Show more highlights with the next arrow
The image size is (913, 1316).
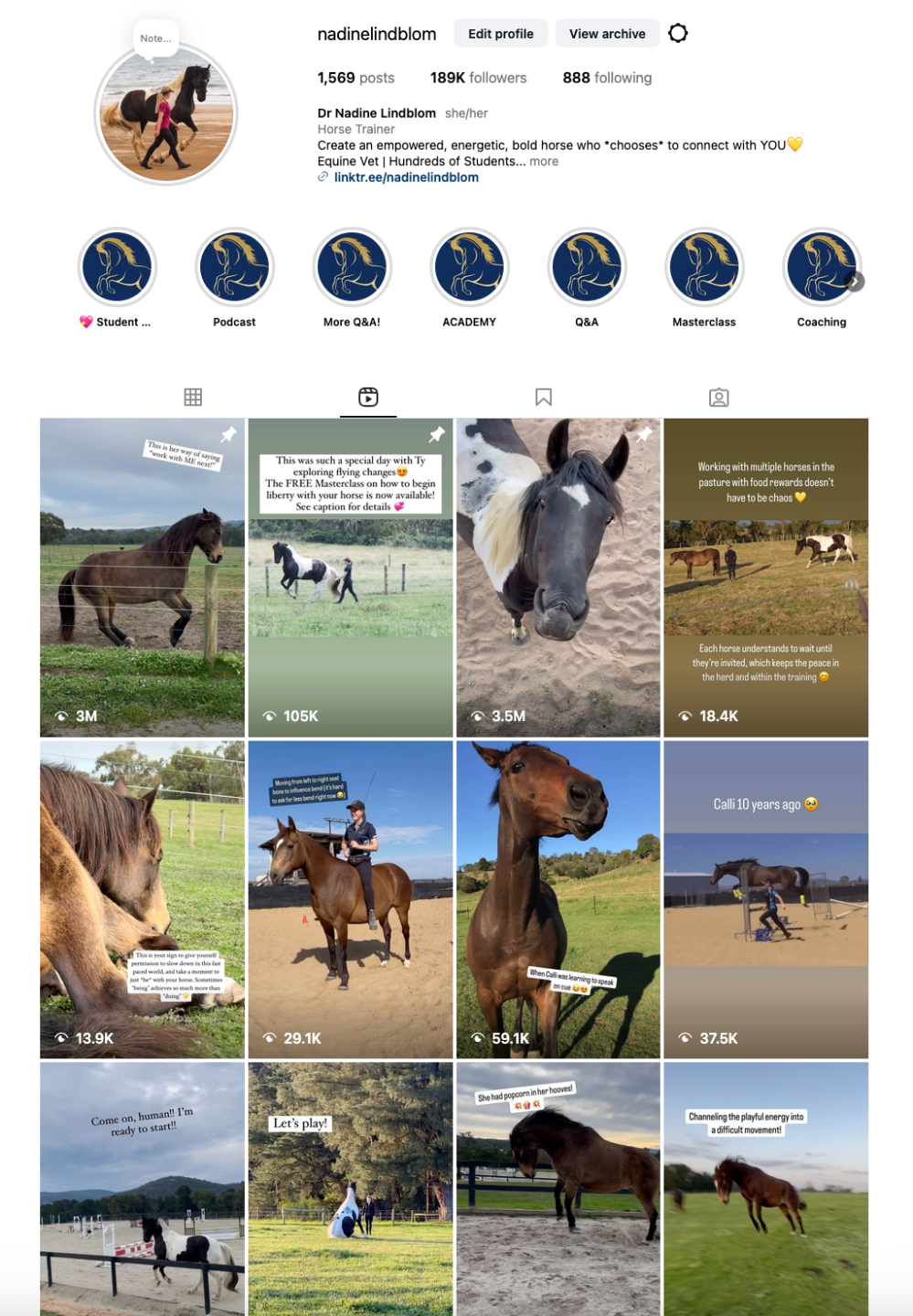click(x=855, y=281)
